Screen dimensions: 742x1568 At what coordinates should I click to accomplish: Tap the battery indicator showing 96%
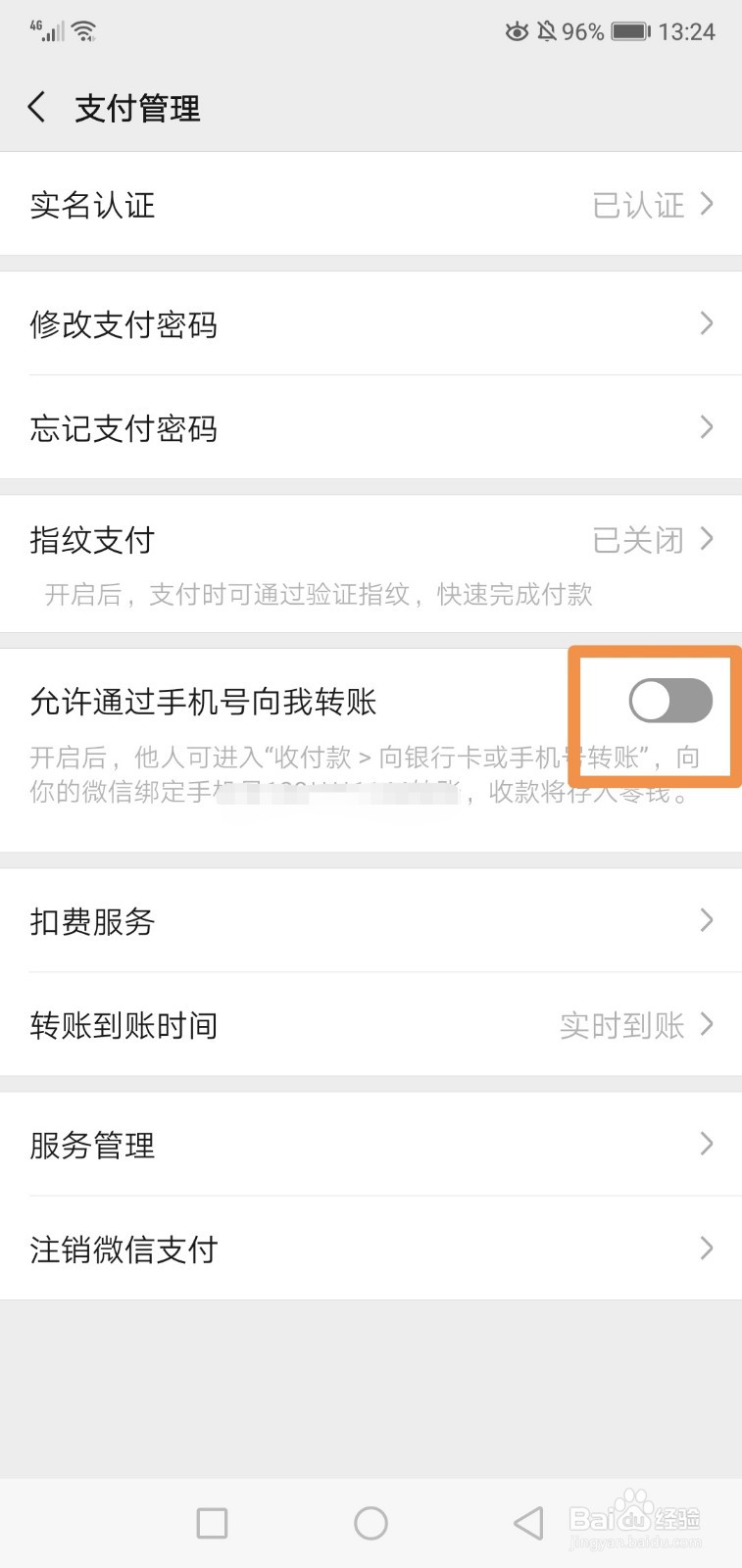627,30
